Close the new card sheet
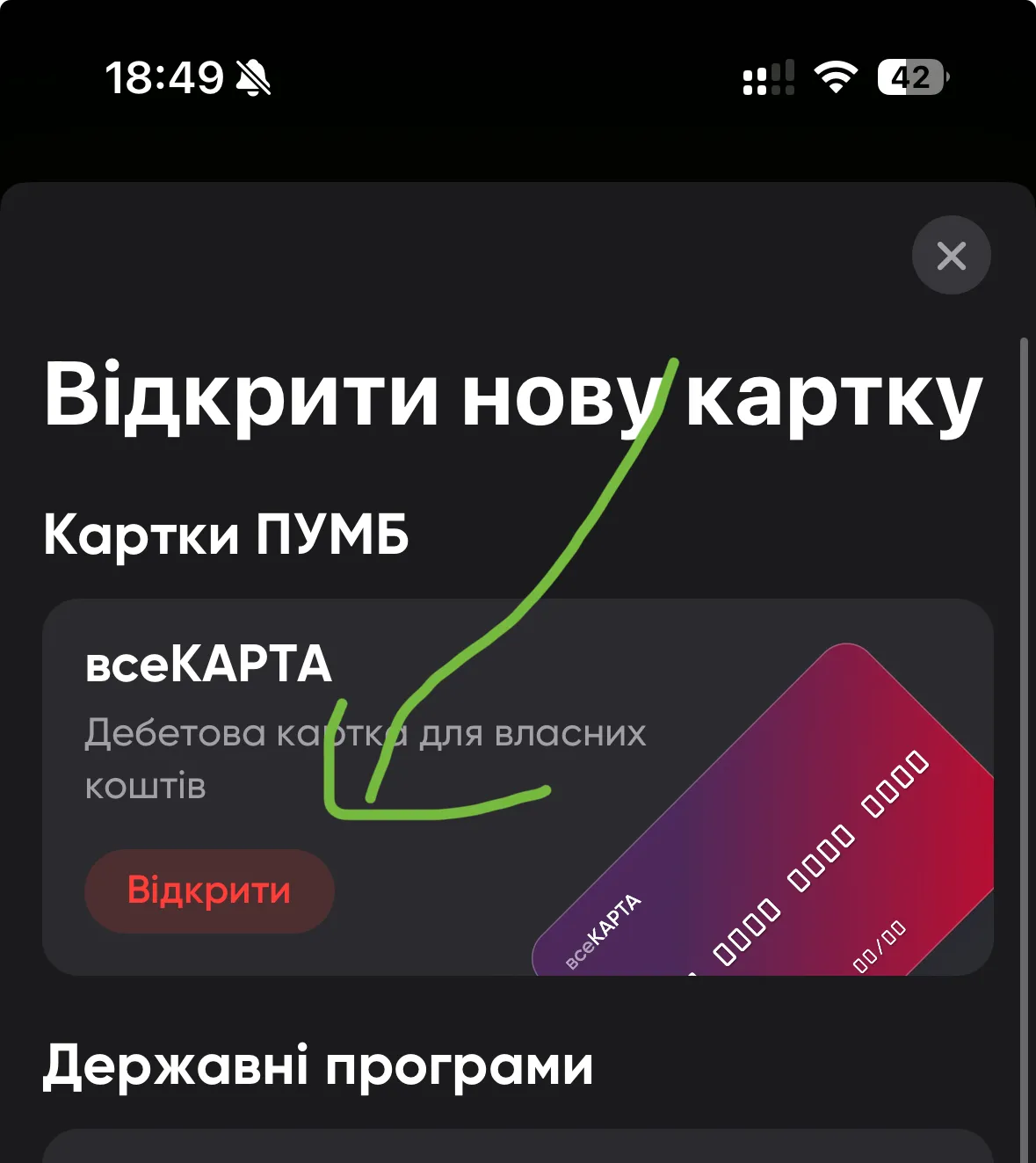Image resolution: width=1036 pixels, height=1163 pixels. coord(951,256)
